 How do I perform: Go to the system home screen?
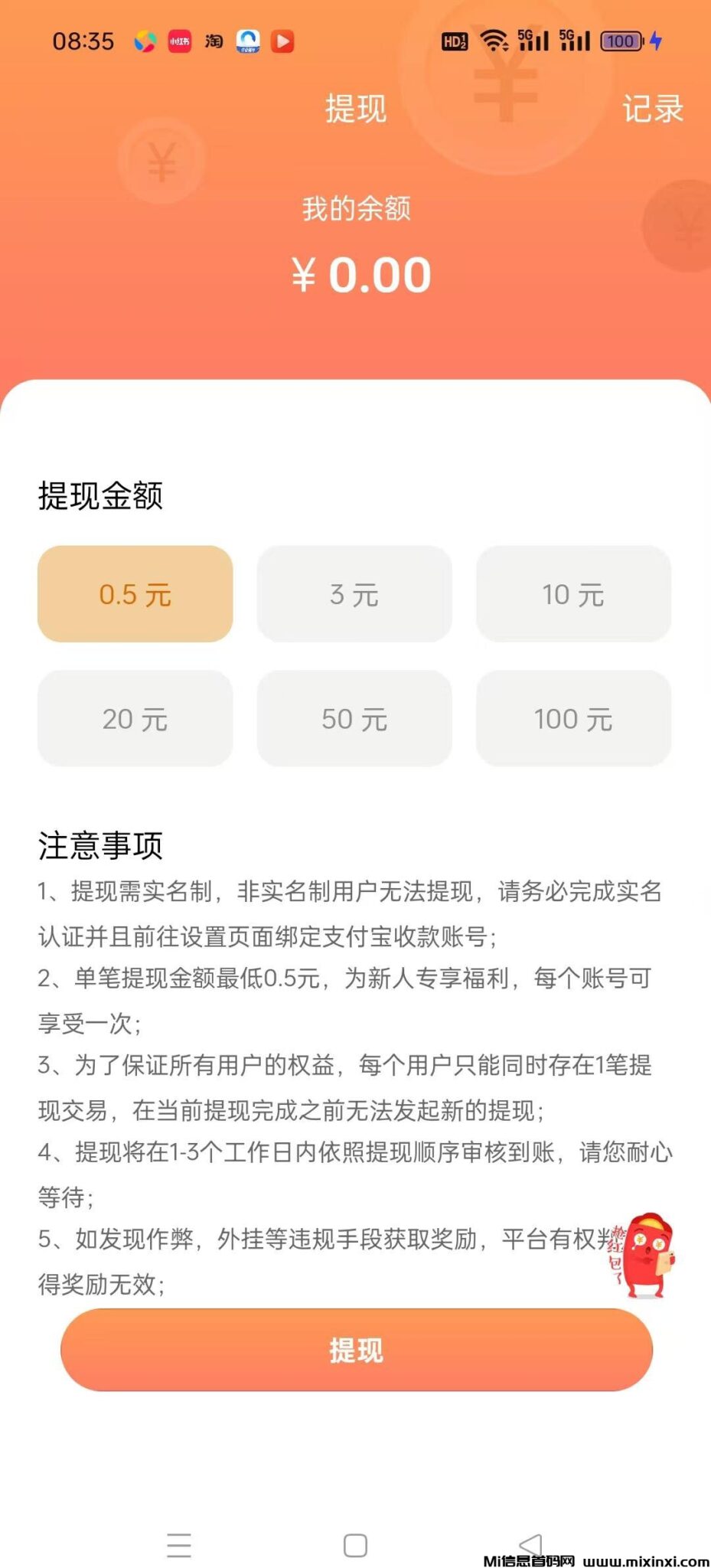click(355, 1545)
